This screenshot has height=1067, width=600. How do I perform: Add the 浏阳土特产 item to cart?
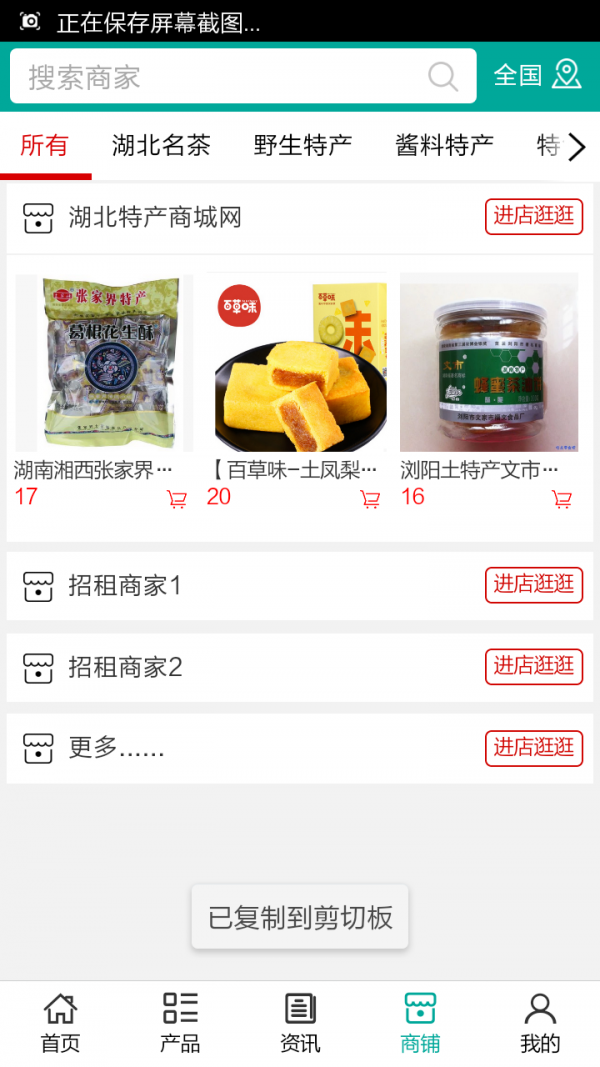[x=562, y=499]
